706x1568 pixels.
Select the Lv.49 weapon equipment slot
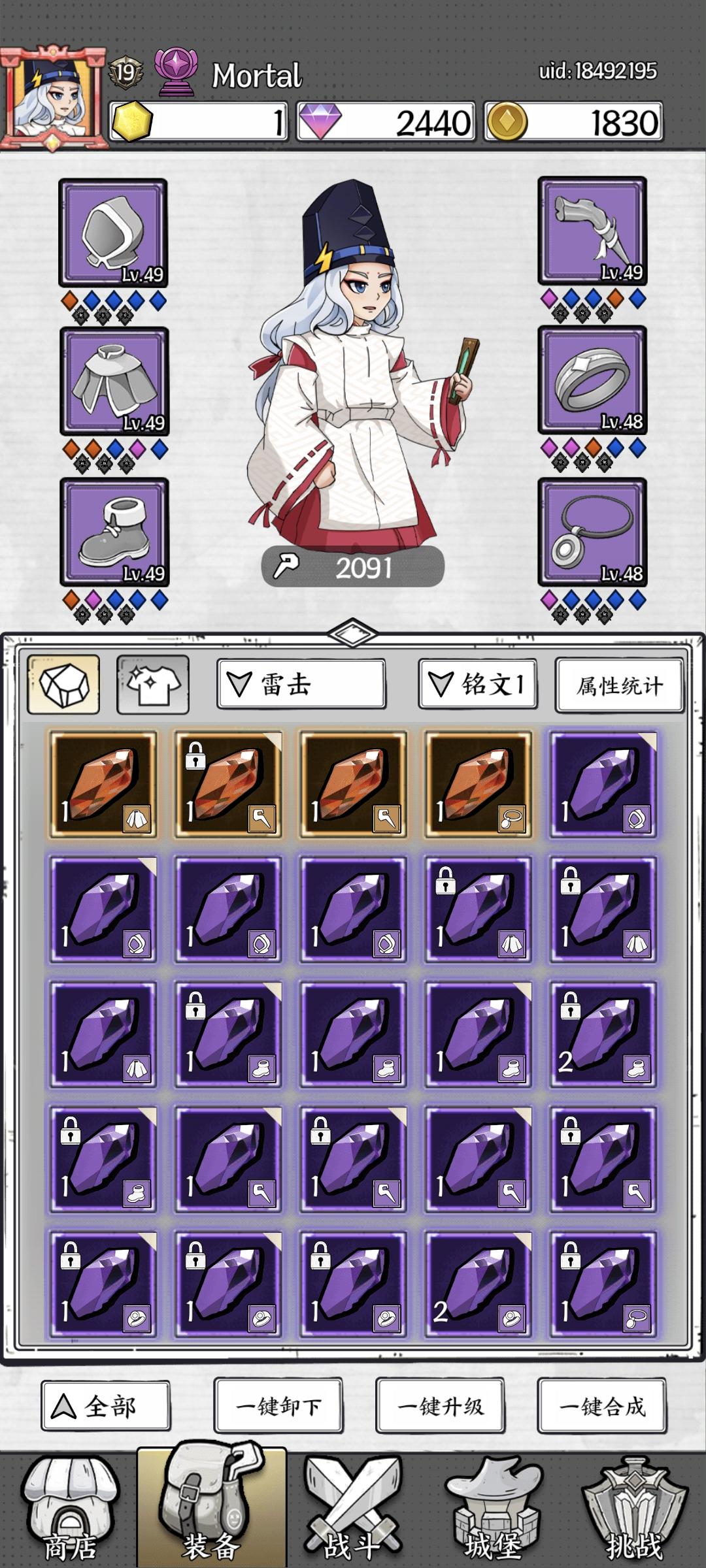pyautogui.click(x=592, y=232)
